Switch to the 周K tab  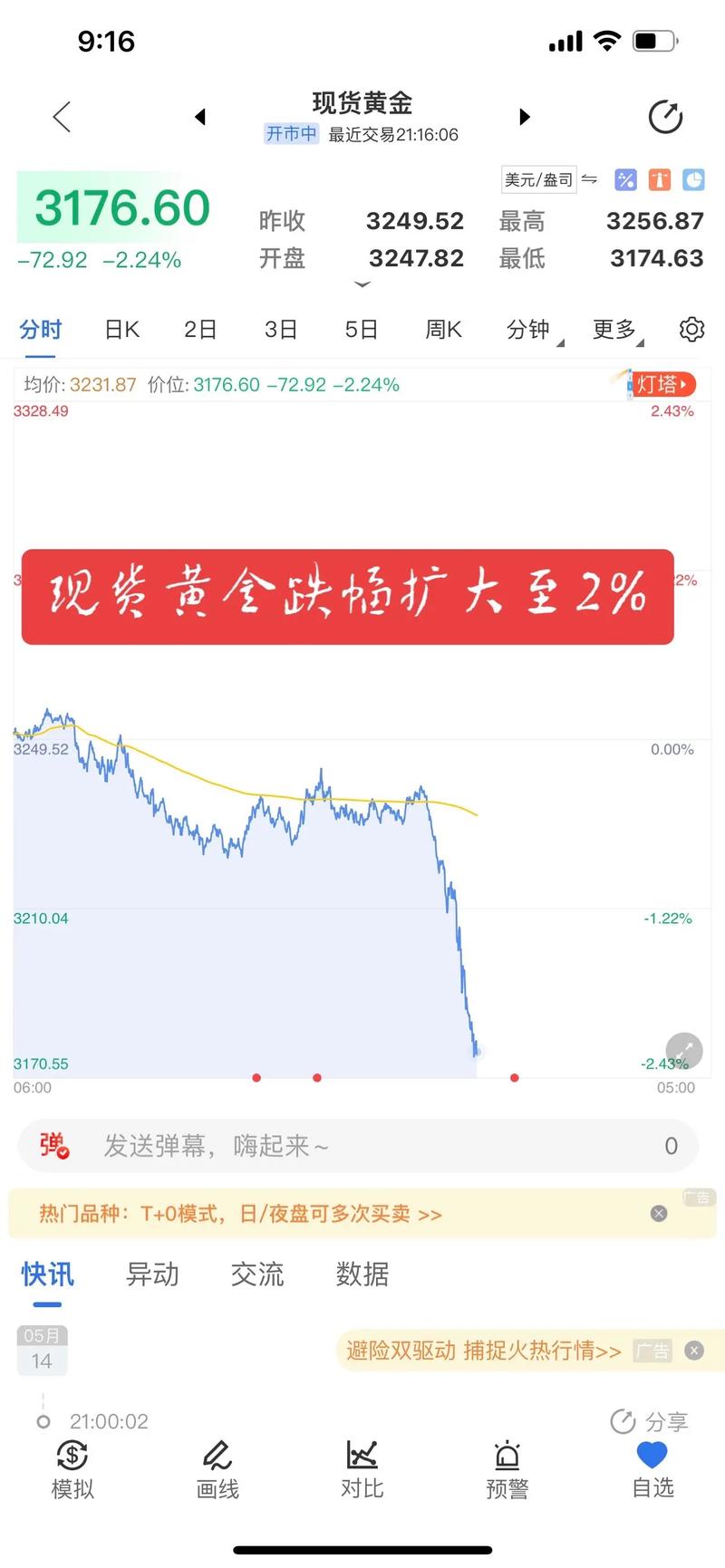[x=443, y=330]
